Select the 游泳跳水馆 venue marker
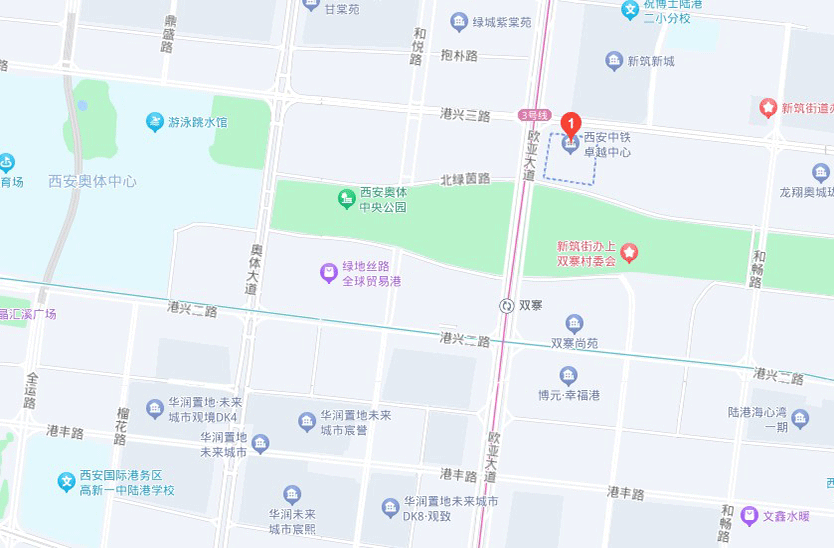Image resolution: width=834 pixels, height=548 pixels. 155,122
